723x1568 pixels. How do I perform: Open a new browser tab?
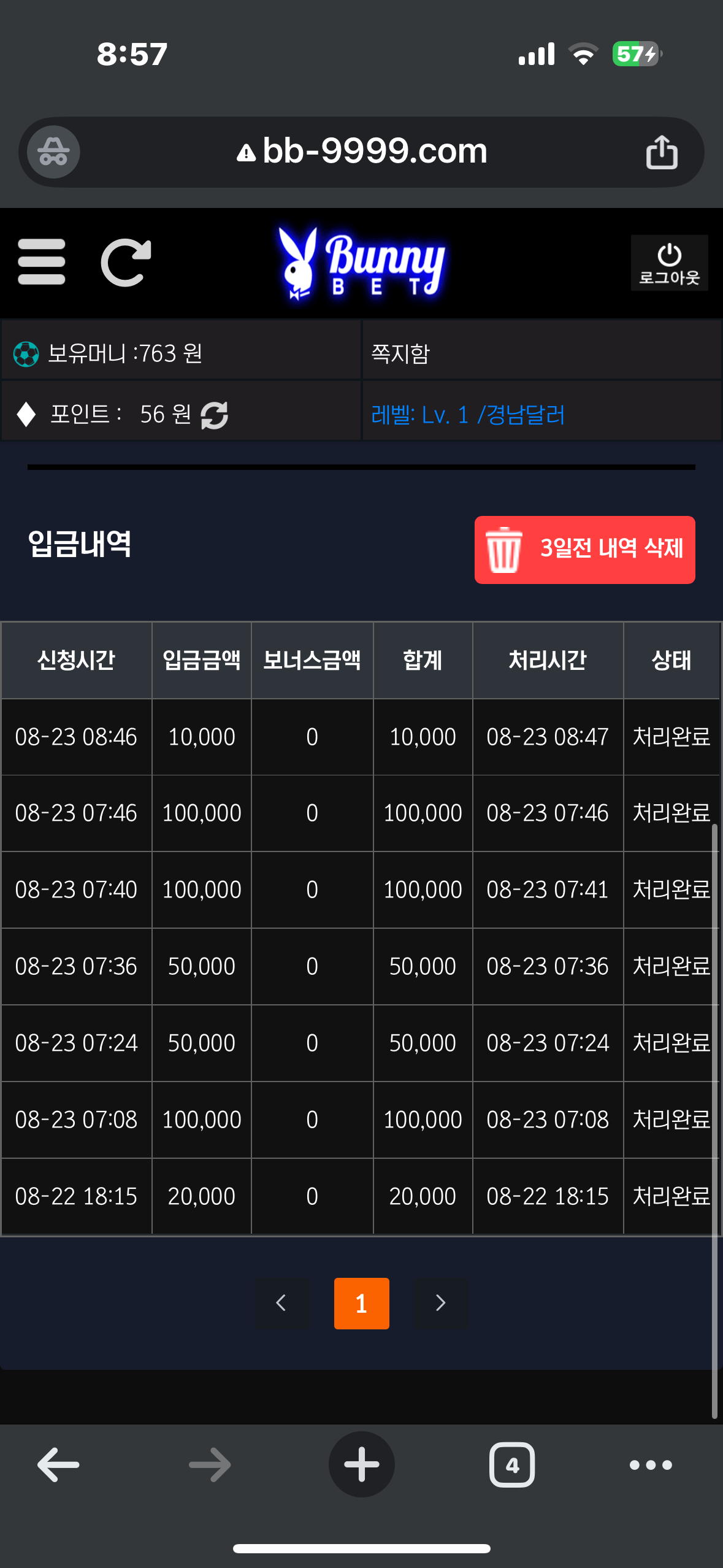tap(361, 1465)
